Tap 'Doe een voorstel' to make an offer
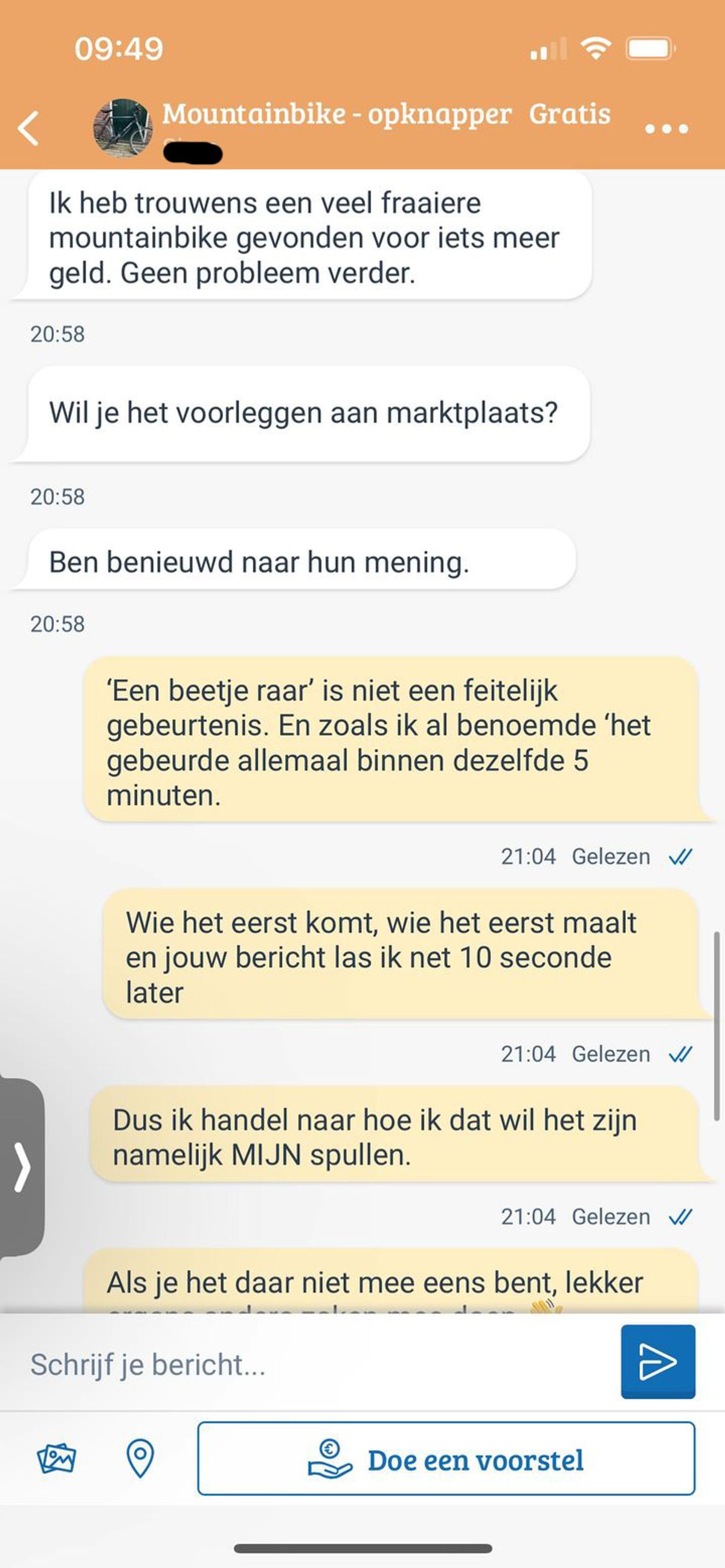Viewport: 725px width, 1568px height. 446,1459
